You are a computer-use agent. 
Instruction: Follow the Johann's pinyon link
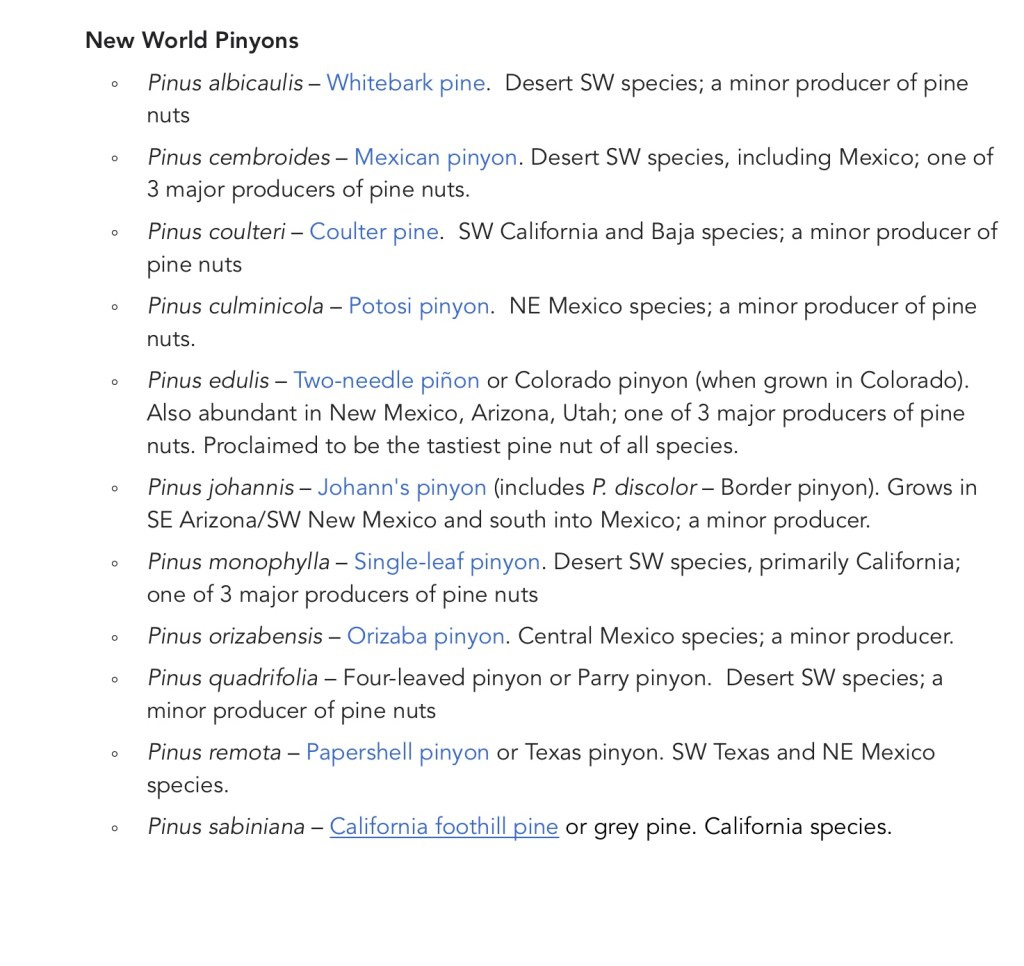click(x=401, y=488)
